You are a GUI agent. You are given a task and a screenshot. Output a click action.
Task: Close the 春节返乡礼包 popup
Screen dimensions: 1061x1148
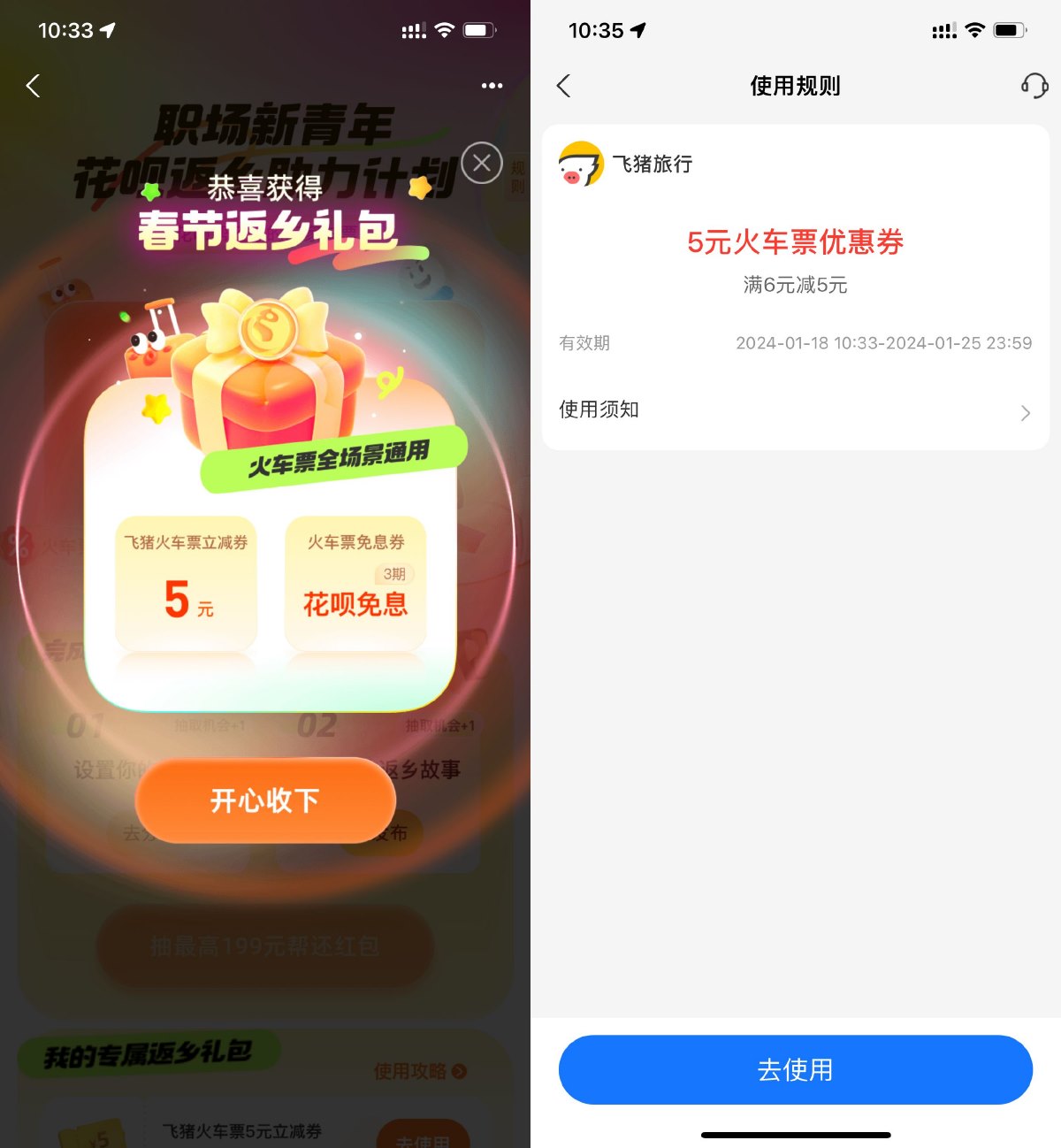coord(480,163)
